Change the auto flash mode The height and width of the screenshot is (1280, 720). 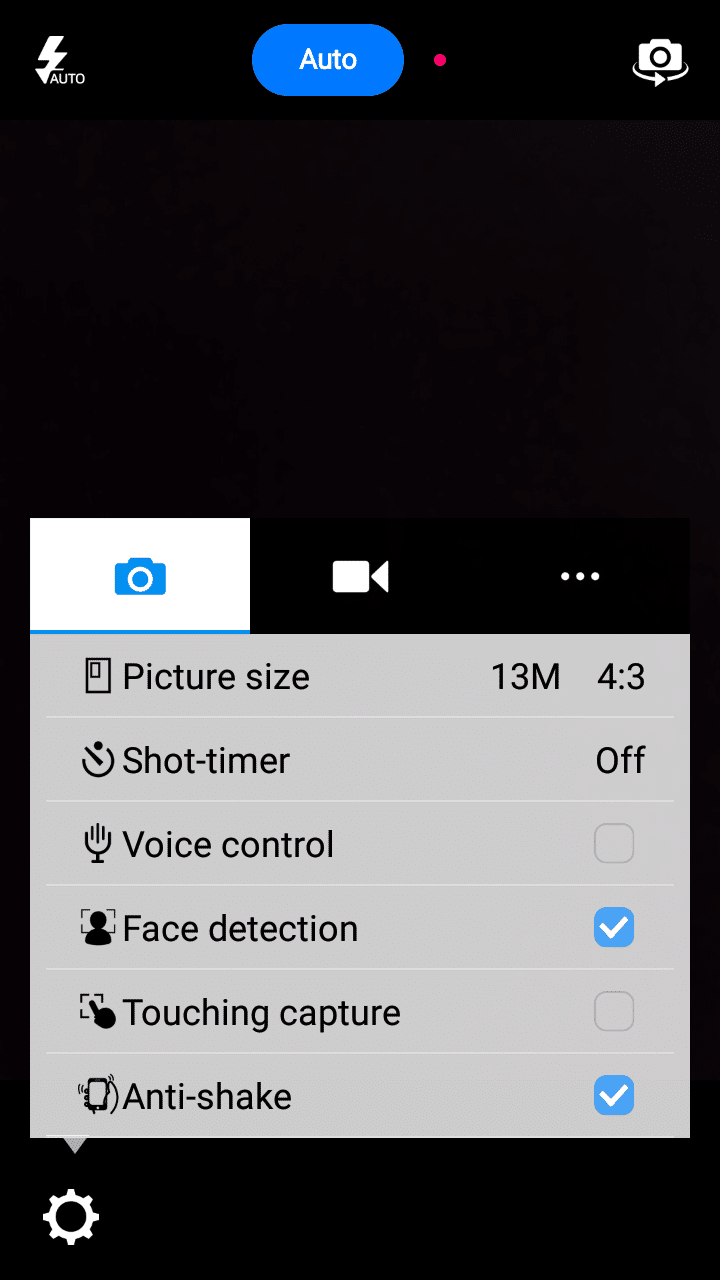pos(60,61)
